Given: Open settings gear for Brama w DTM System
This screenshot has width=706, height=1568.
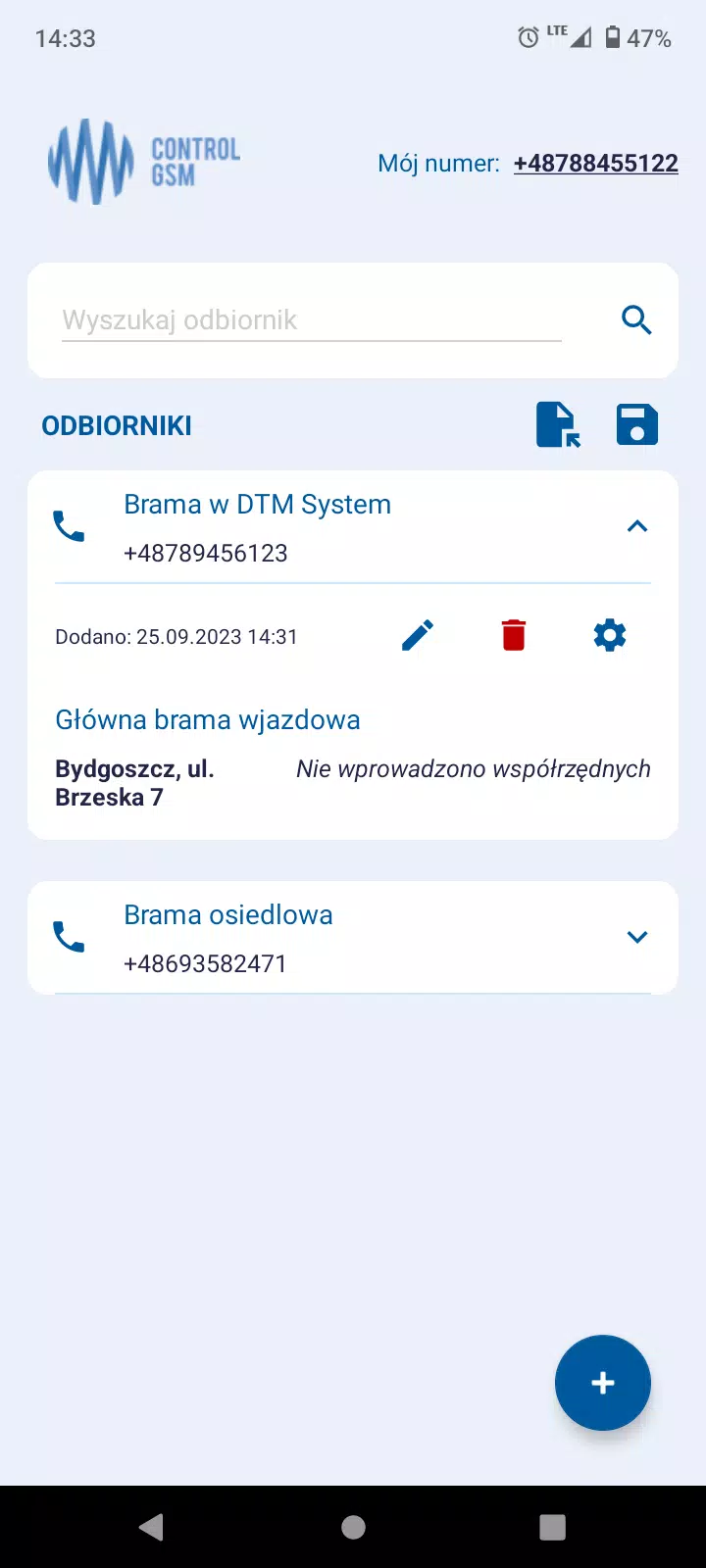Looking at the screenshot, I should coord(610,635).
